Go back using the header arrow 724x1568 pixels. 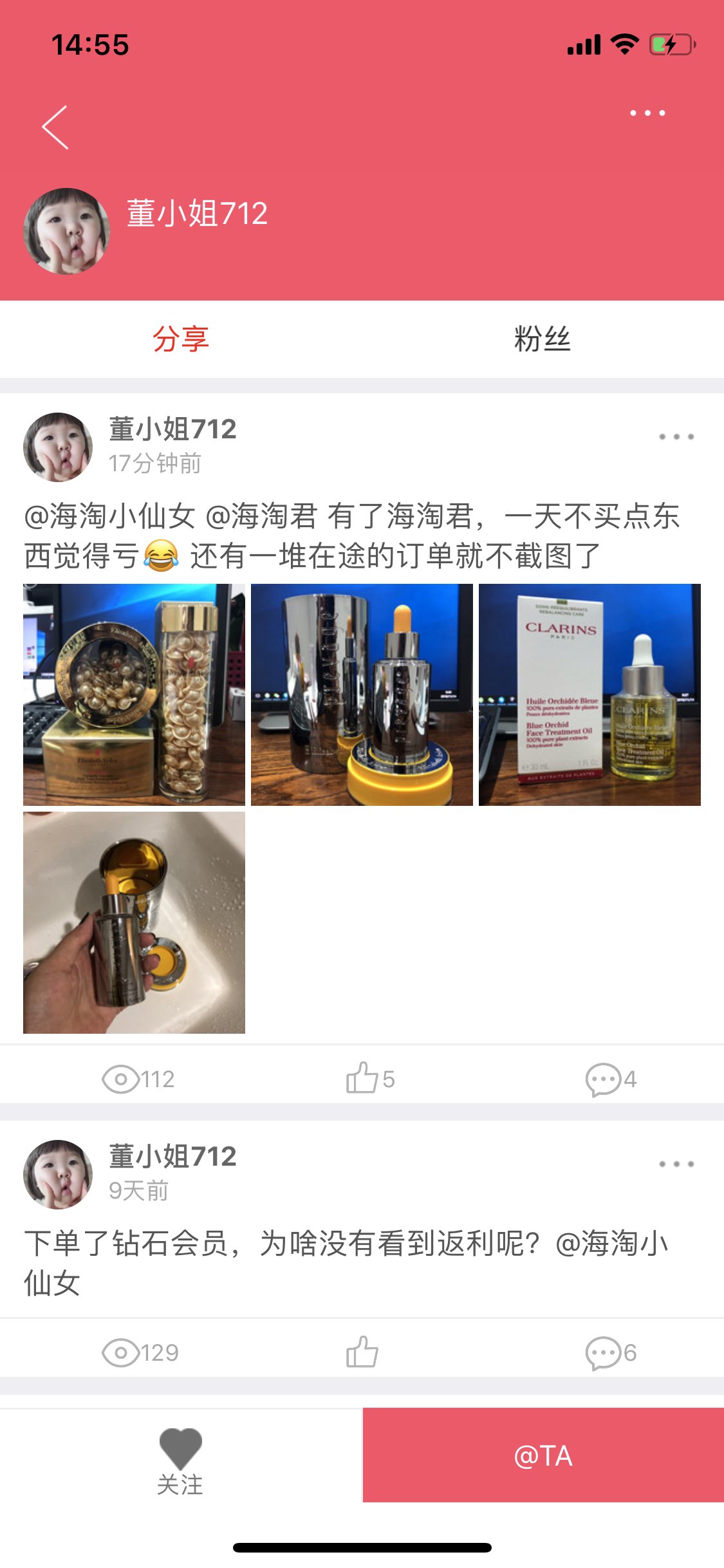pyautogui.click(x=56, y=127)
